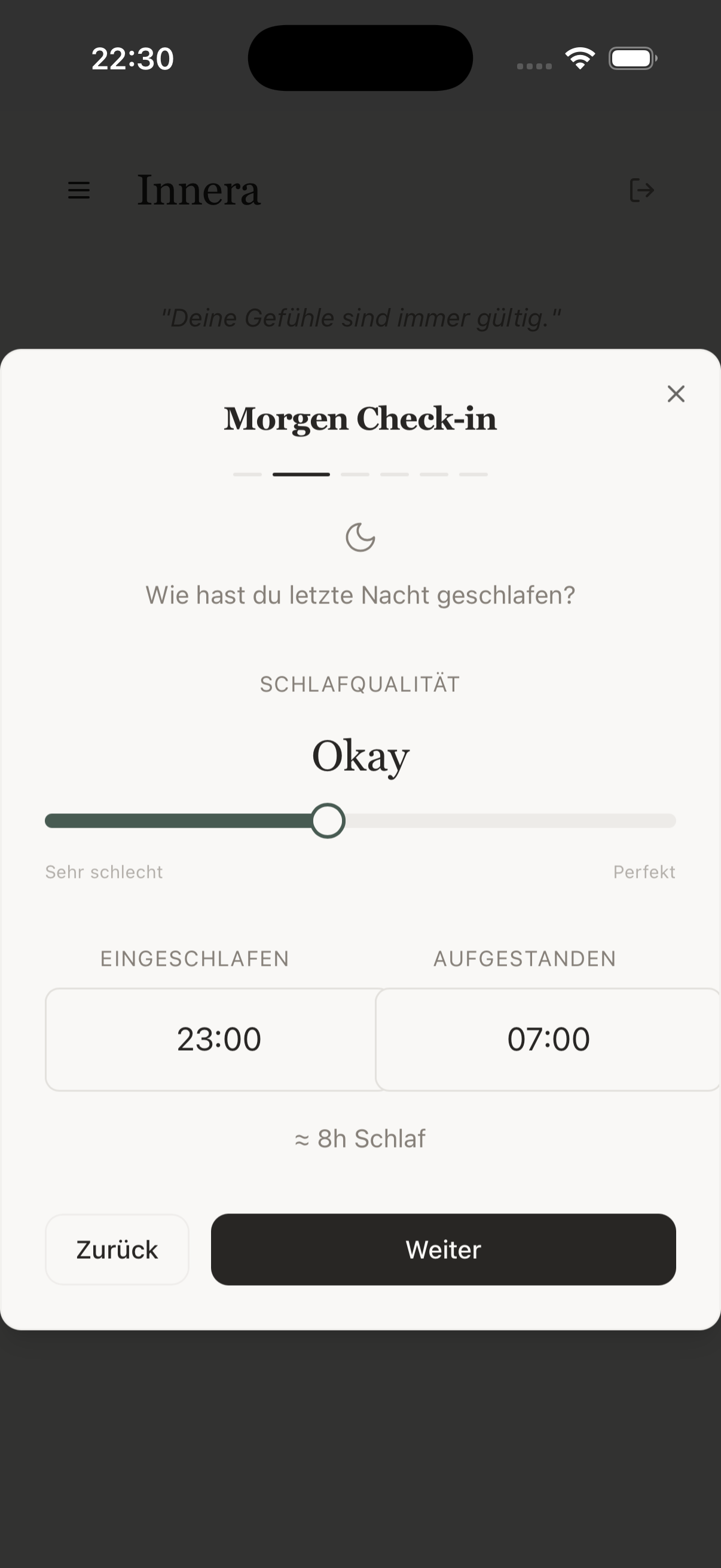The width and height of the screenshot is (721, 1568).
Task: Go back with the Zurück button
Action: (117, 1250)
